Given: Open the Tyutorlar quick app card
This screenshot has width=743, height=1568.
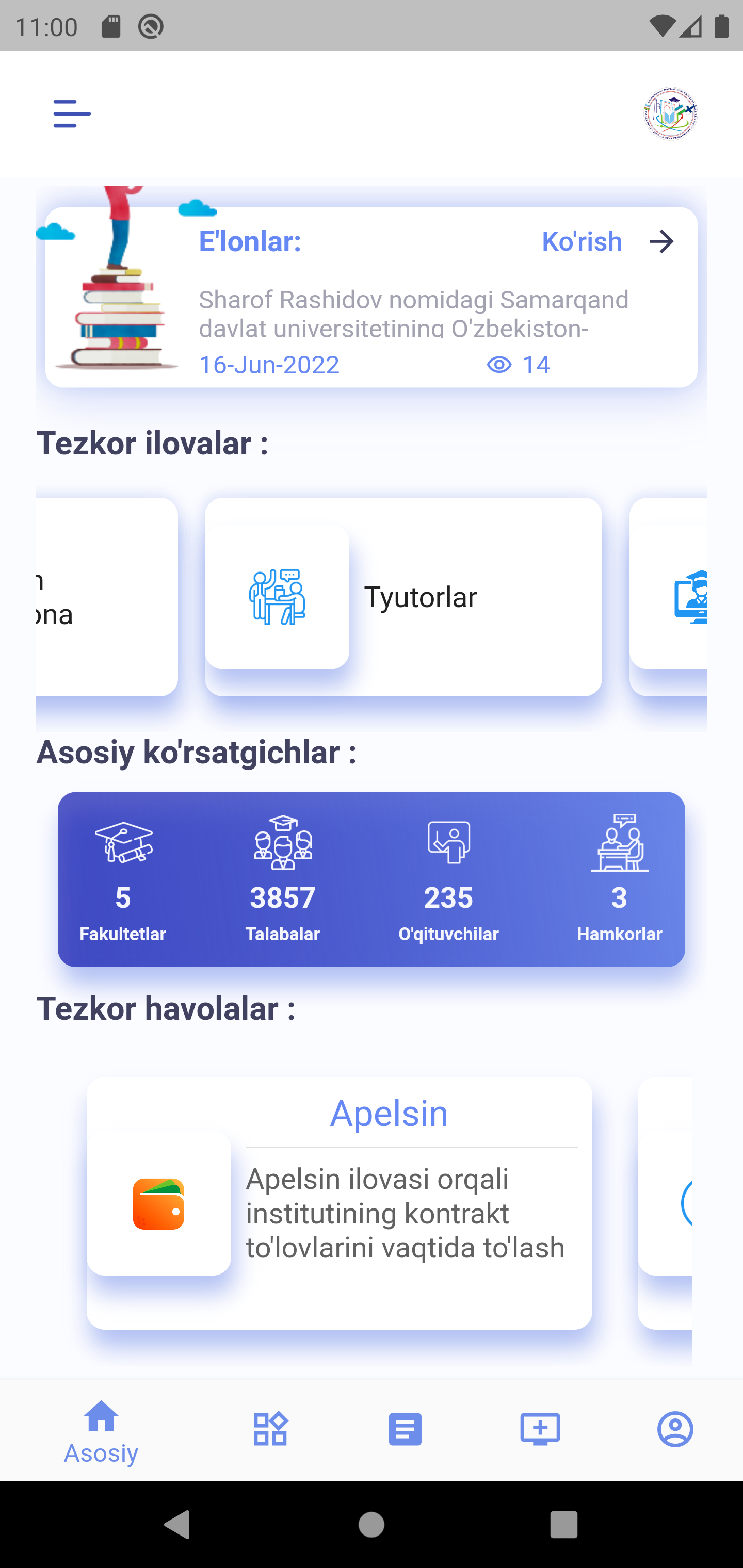Looking at the screenshot, I should point(403,597).
